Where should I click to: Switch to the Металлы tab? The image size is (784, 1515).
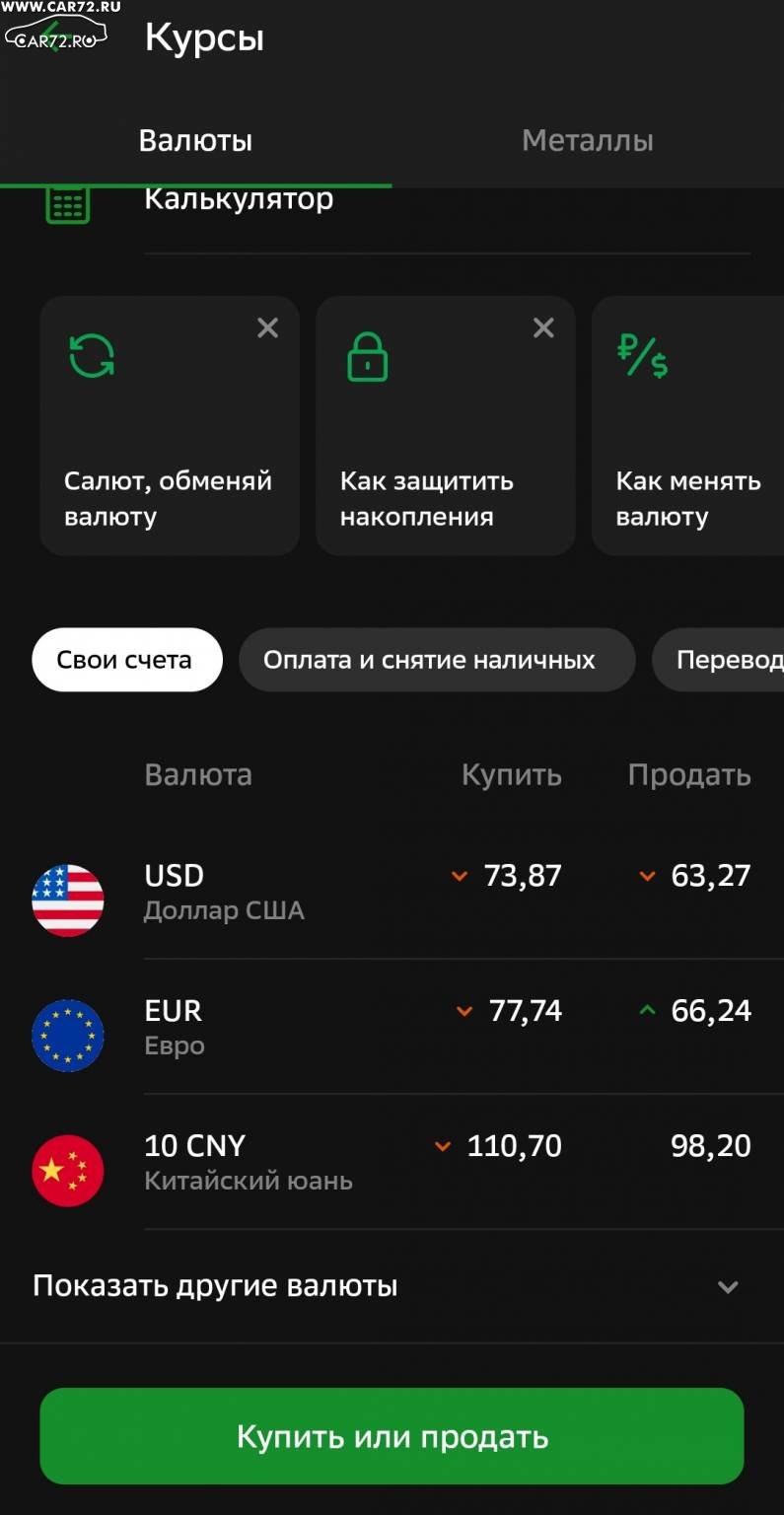[x=587, y=140]
